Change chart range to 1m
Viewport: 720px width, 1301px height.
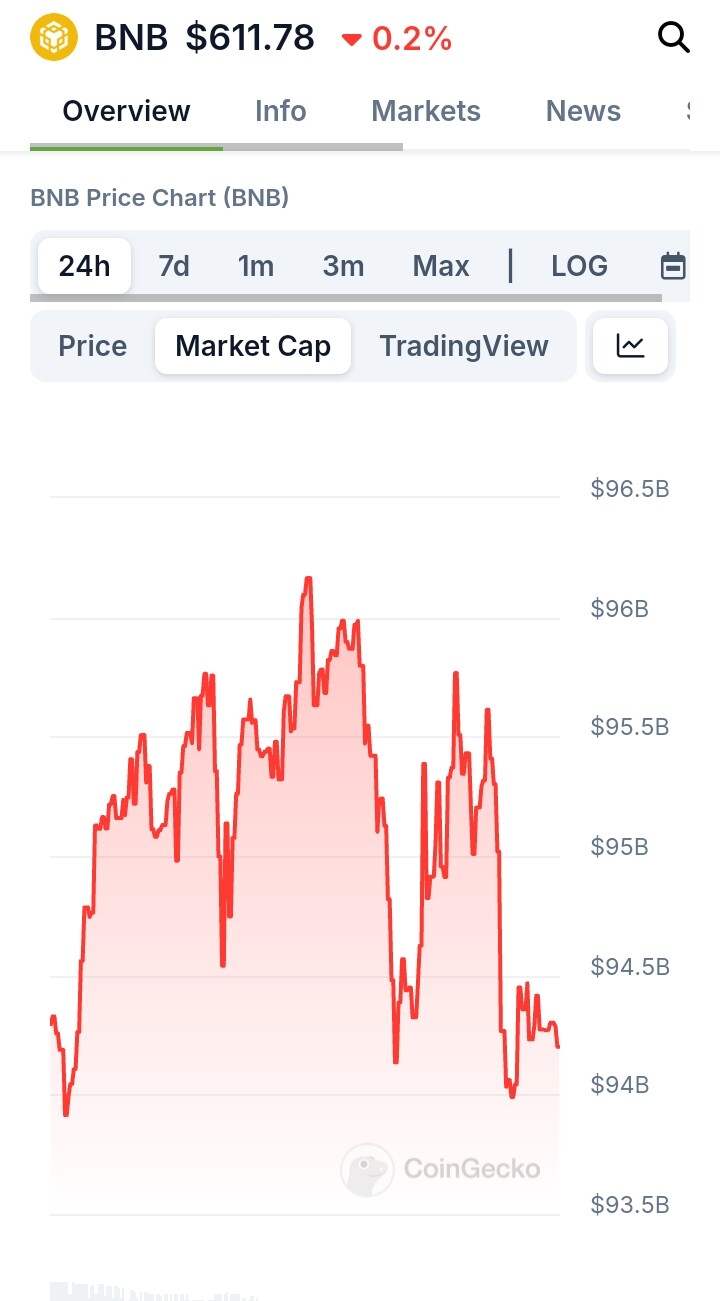(x=256, y=266)
